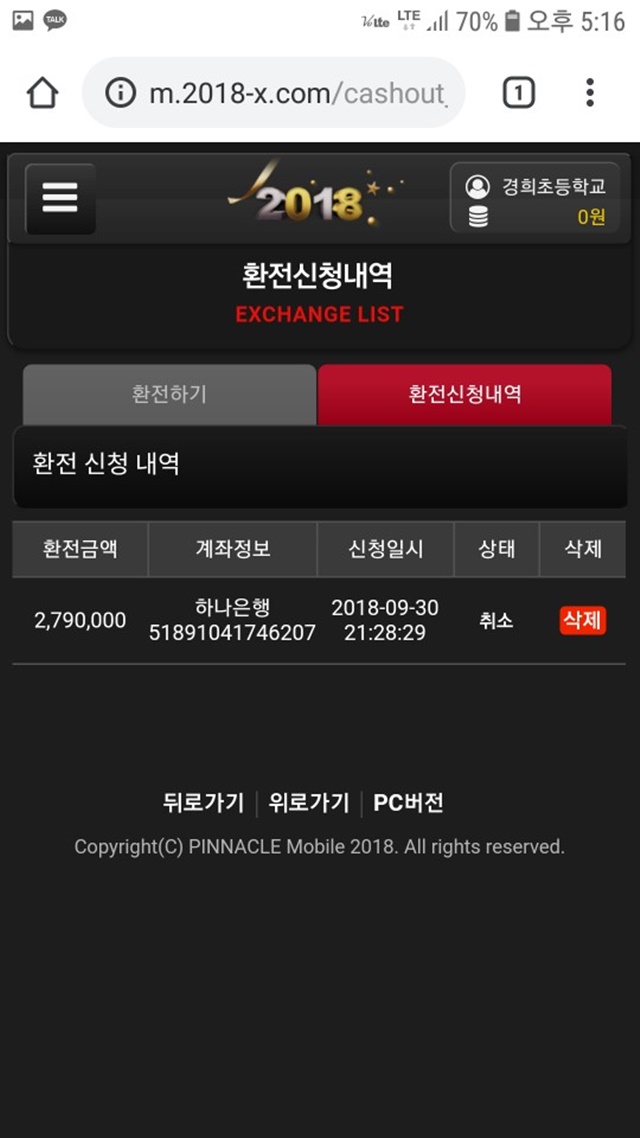Open the browser home button
This screenshot has height=1138, width=640.
(43, 93)
